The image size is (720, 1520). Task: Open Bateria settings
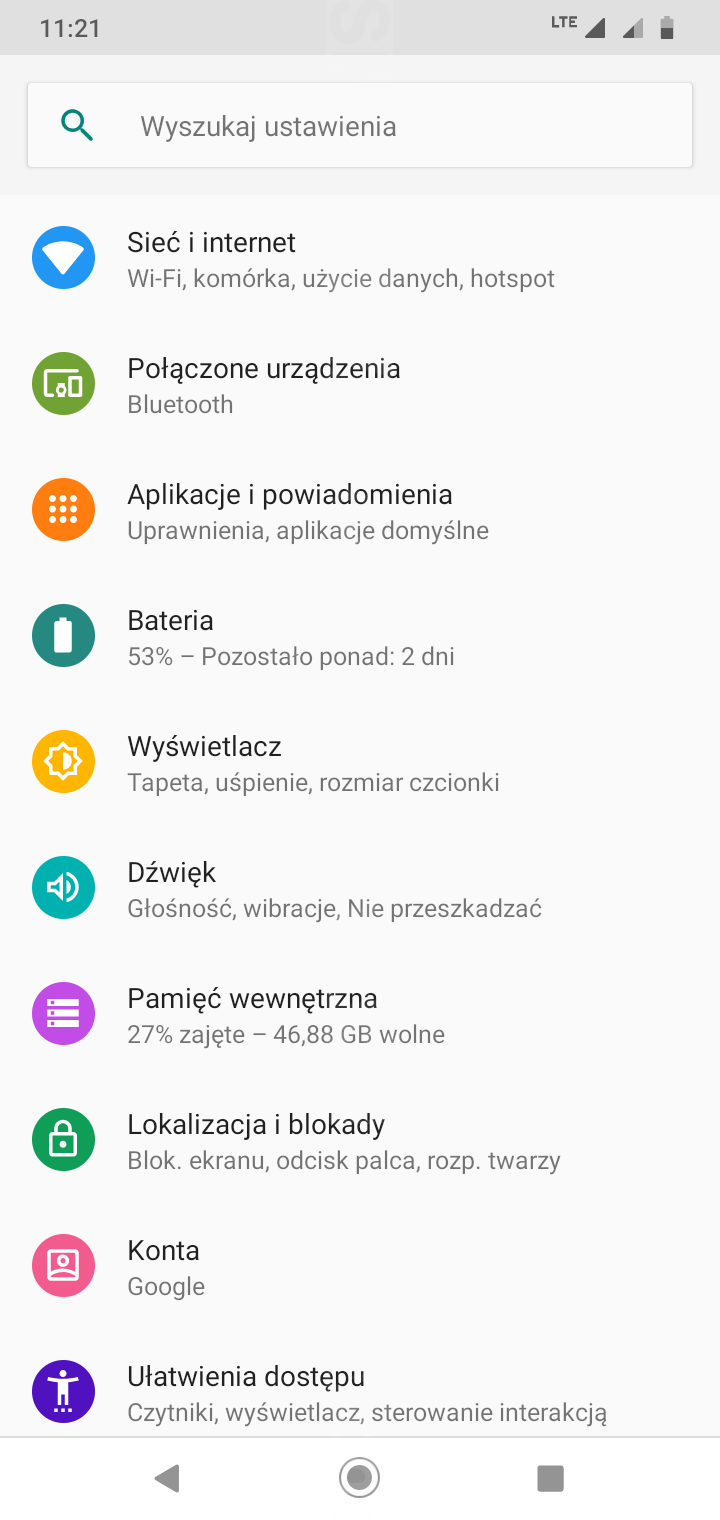[x=360, y=636]
